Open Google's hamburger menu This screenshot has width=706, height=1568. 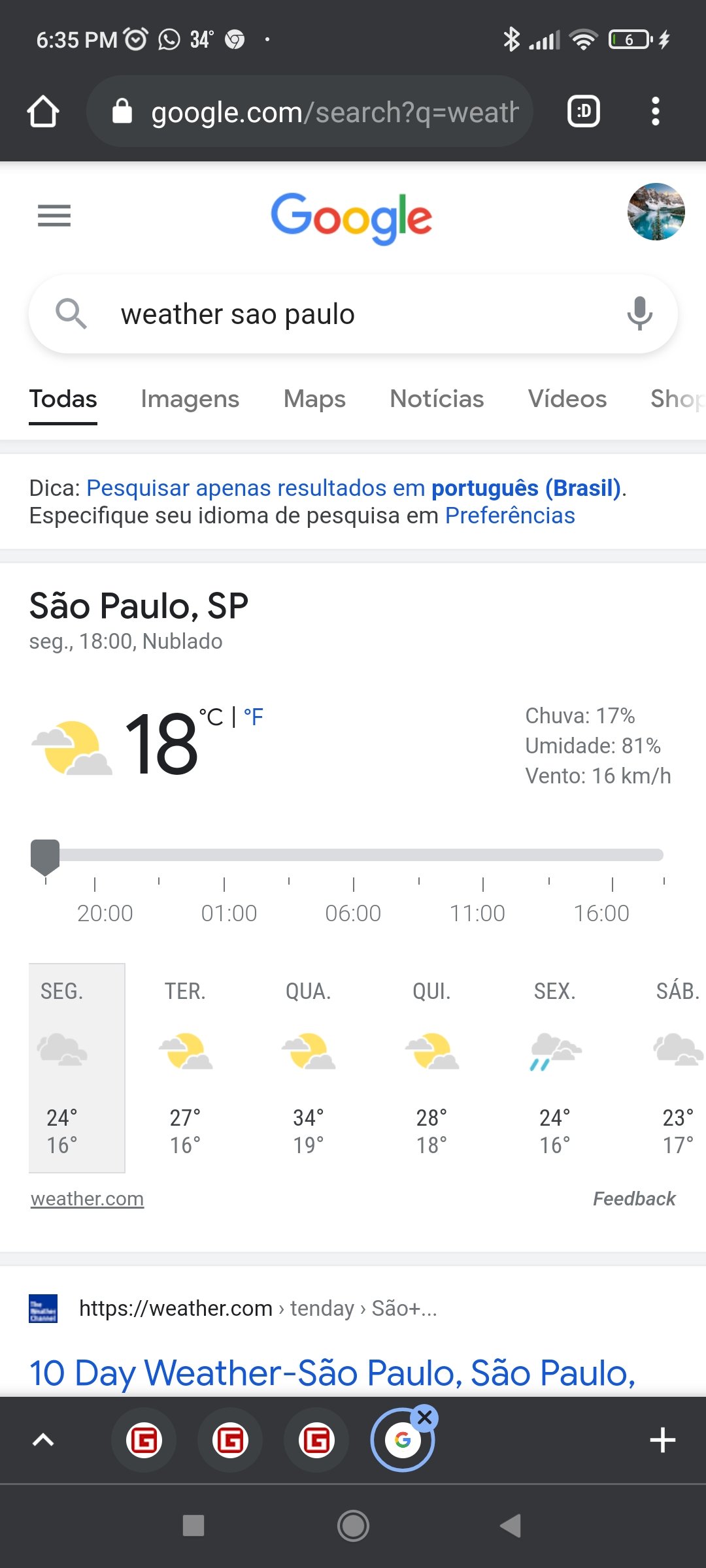[54, 216]
